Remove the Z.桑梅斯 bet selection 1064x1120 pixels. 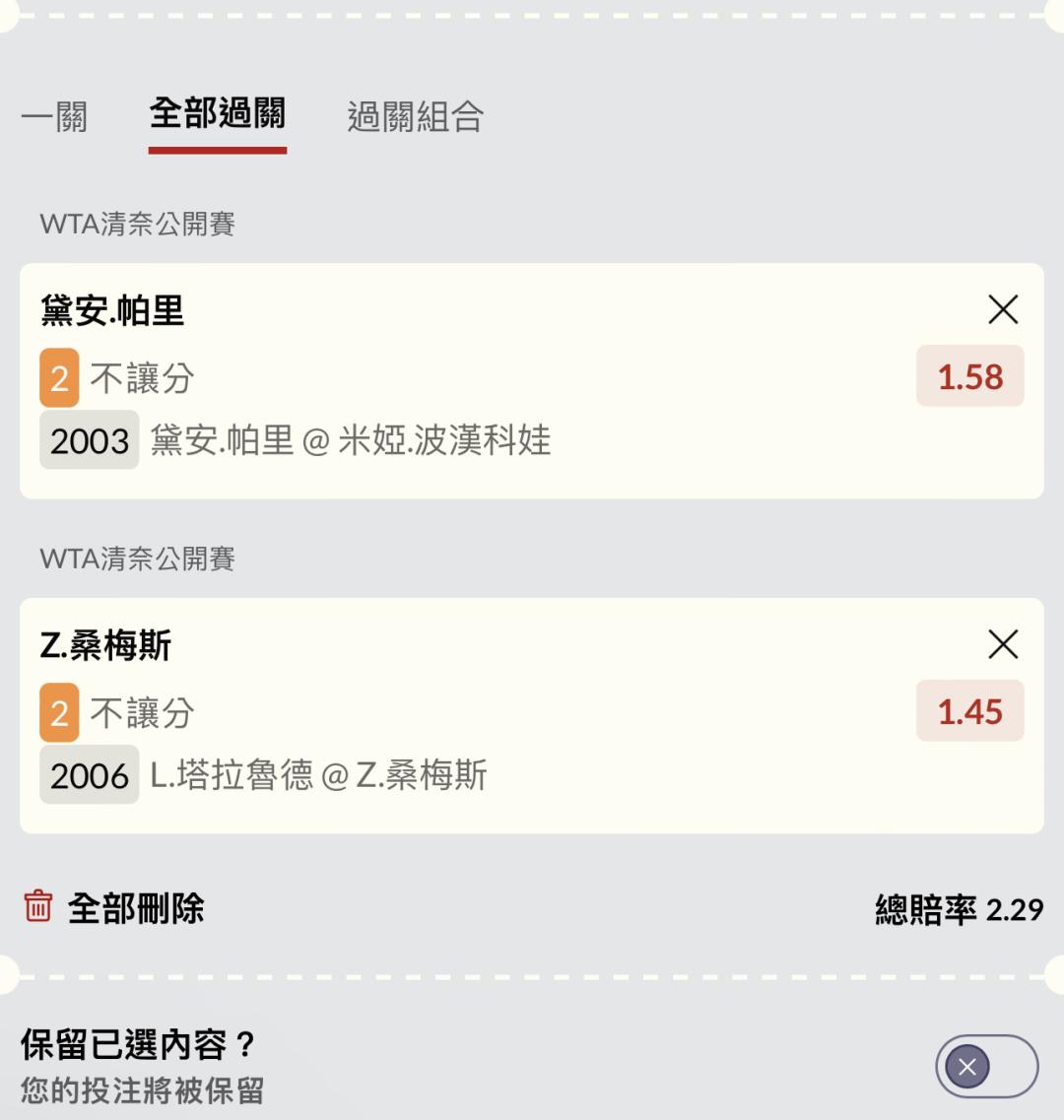click(x=1003, y=644)
